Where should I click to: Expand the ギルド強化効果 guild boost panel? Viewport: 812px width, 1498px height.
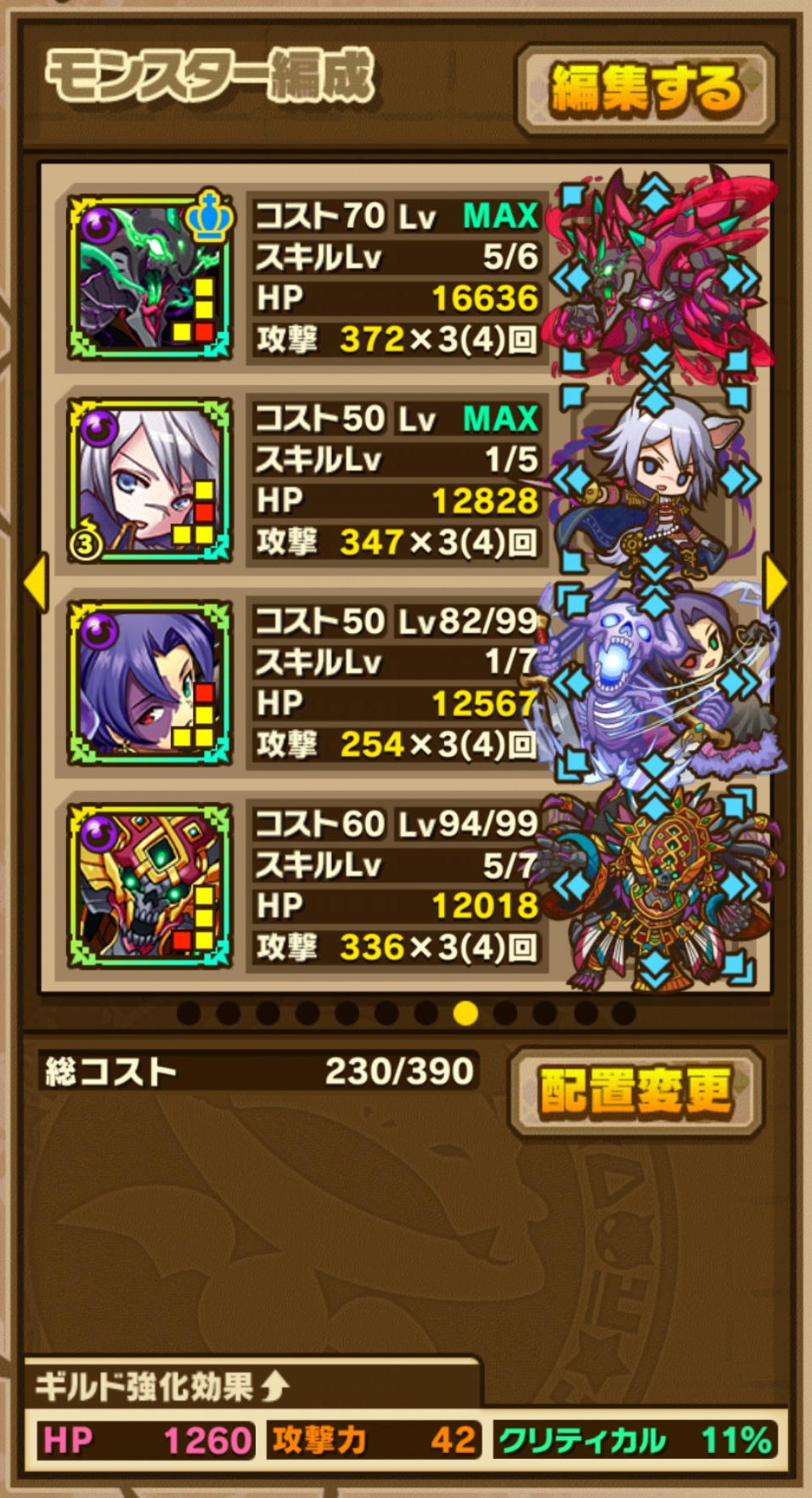click(x=161, y=1388)
